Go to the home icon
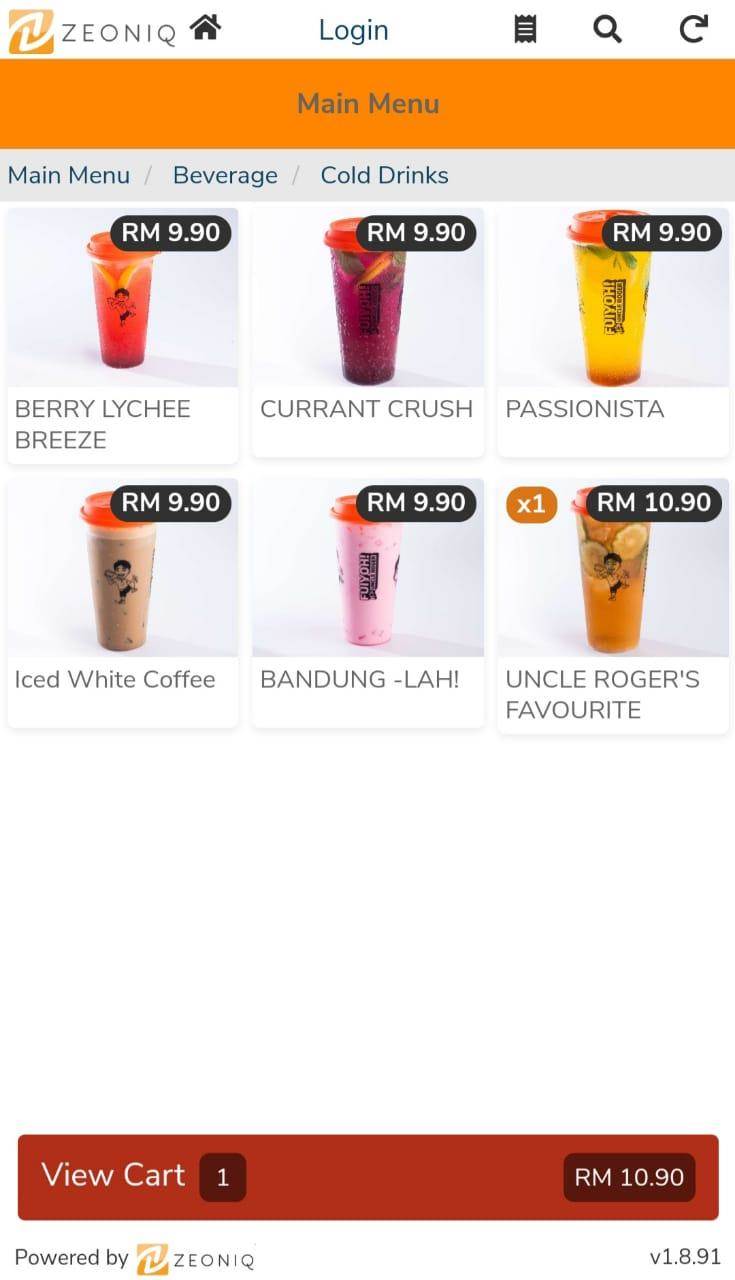This screenshot has height=1280, width=735. [205, 28]
